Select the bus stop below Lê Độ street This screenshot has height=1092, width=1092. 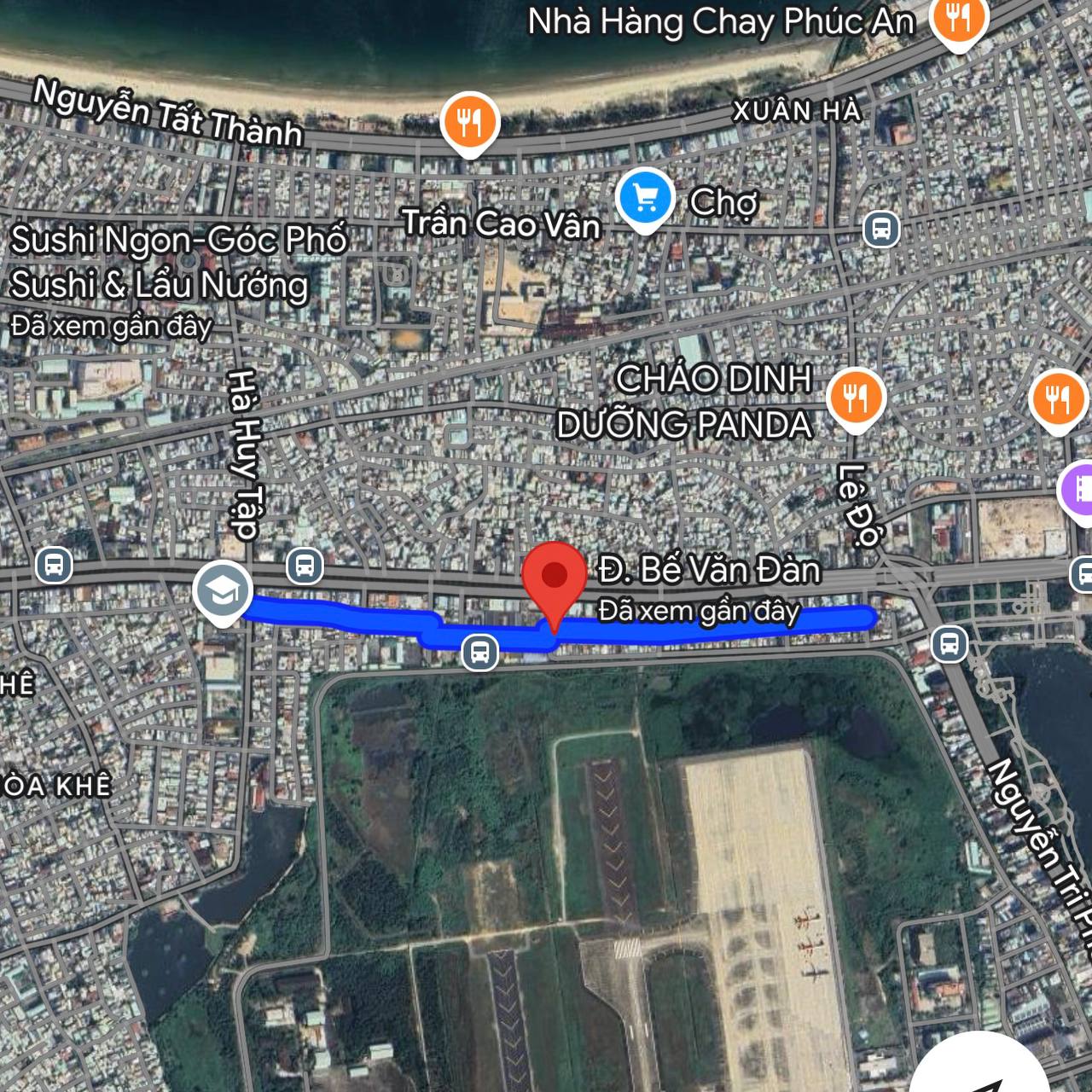tap(949, 643)
